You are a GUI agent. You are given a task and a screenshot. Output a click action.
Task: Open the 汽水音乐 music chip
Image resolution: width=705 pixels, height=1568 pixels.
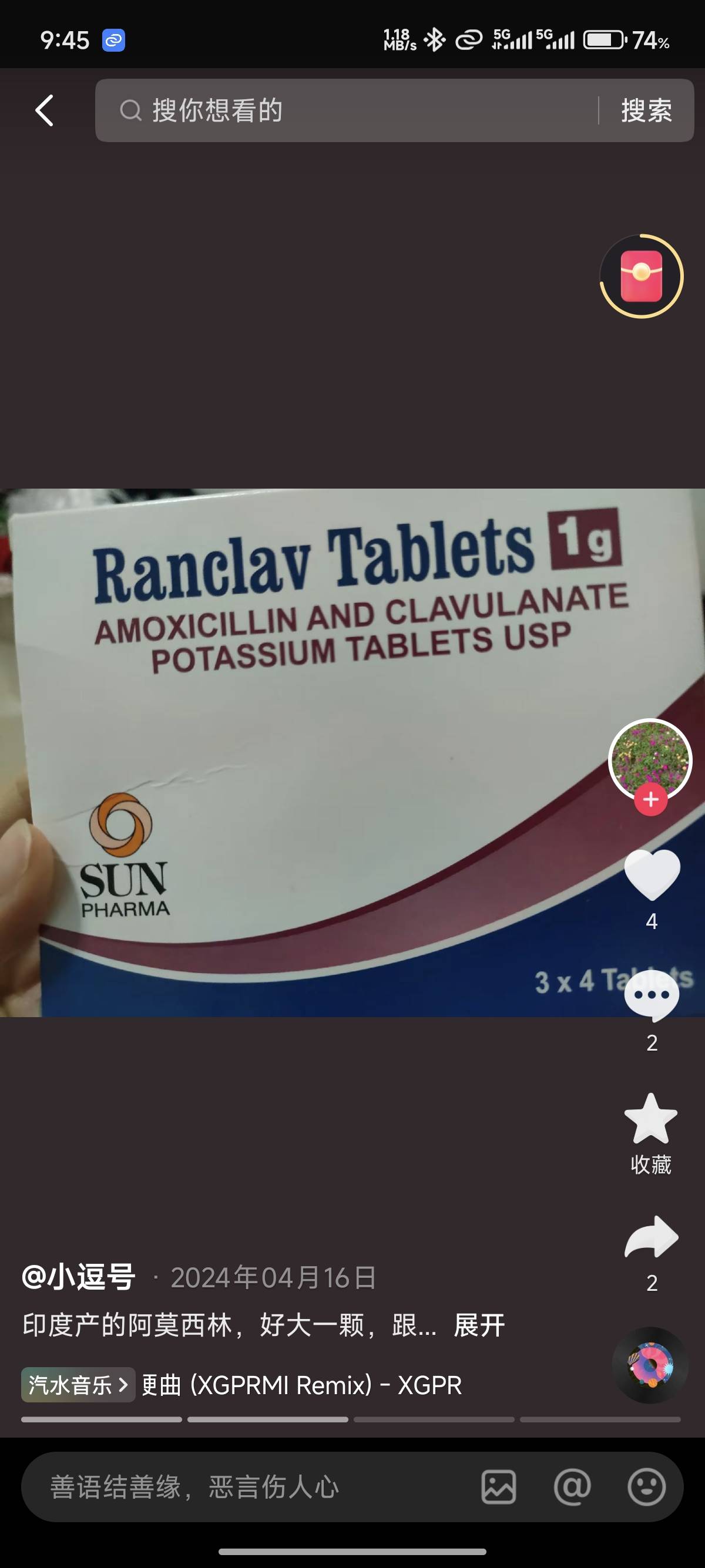78,1385
